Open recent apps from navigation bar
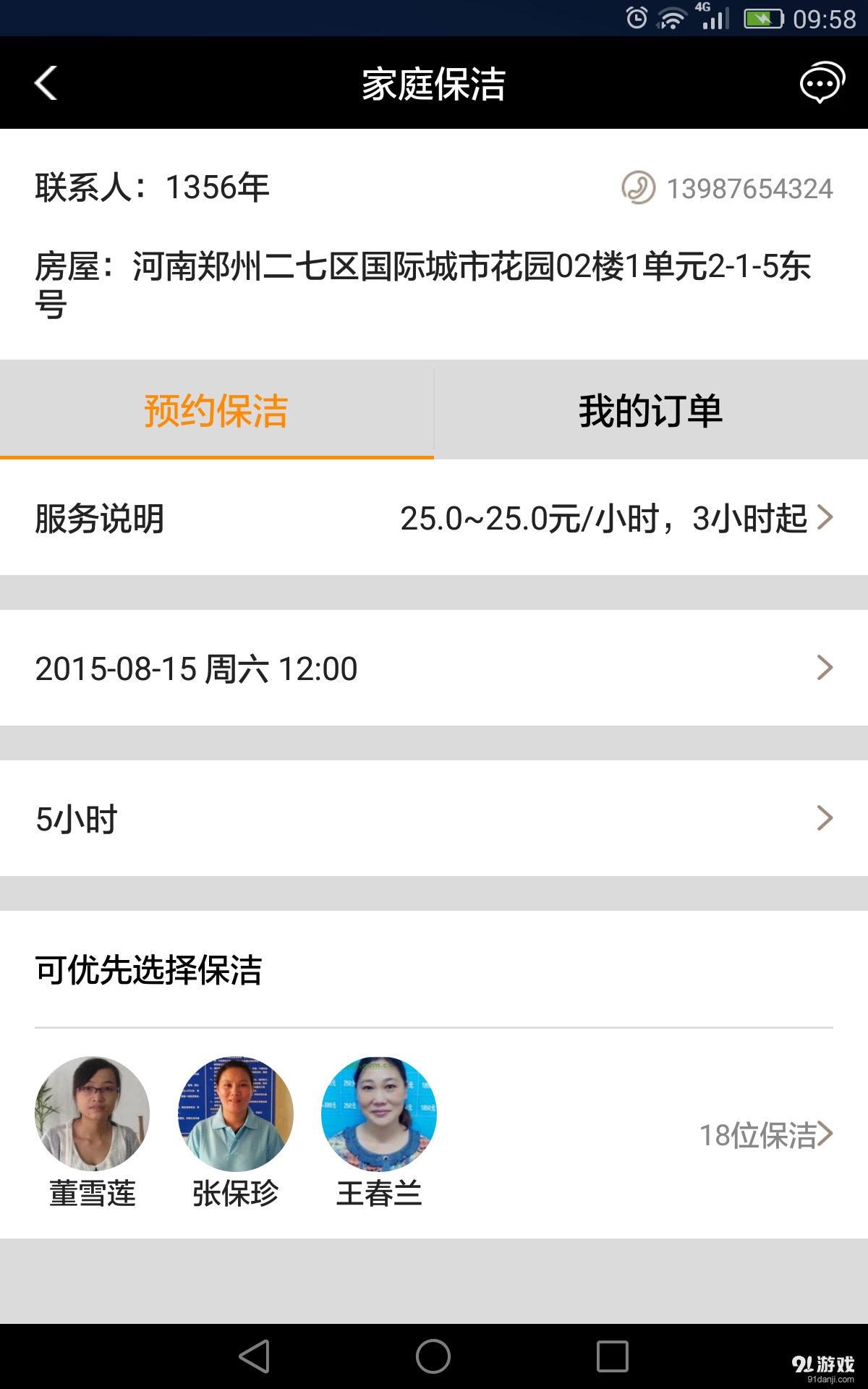Image resolution: width=868 pixels, height=1389 pixels. coord(612,1356)
